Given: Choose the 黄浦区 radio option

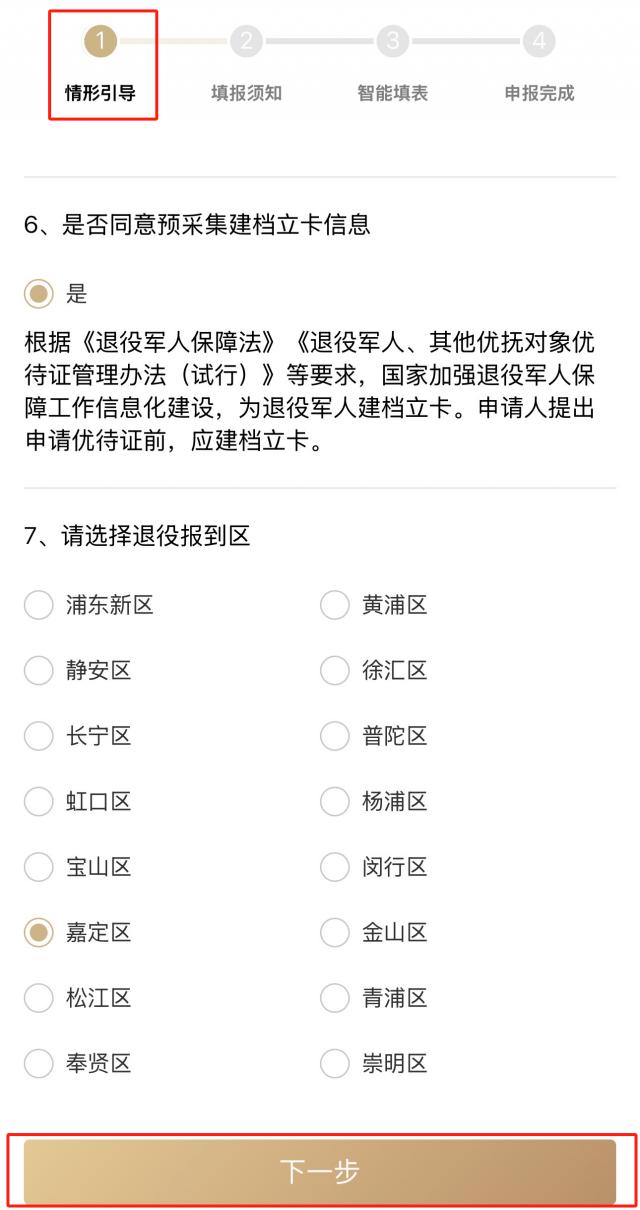Looking at the screenshot, I should [334, 605].
